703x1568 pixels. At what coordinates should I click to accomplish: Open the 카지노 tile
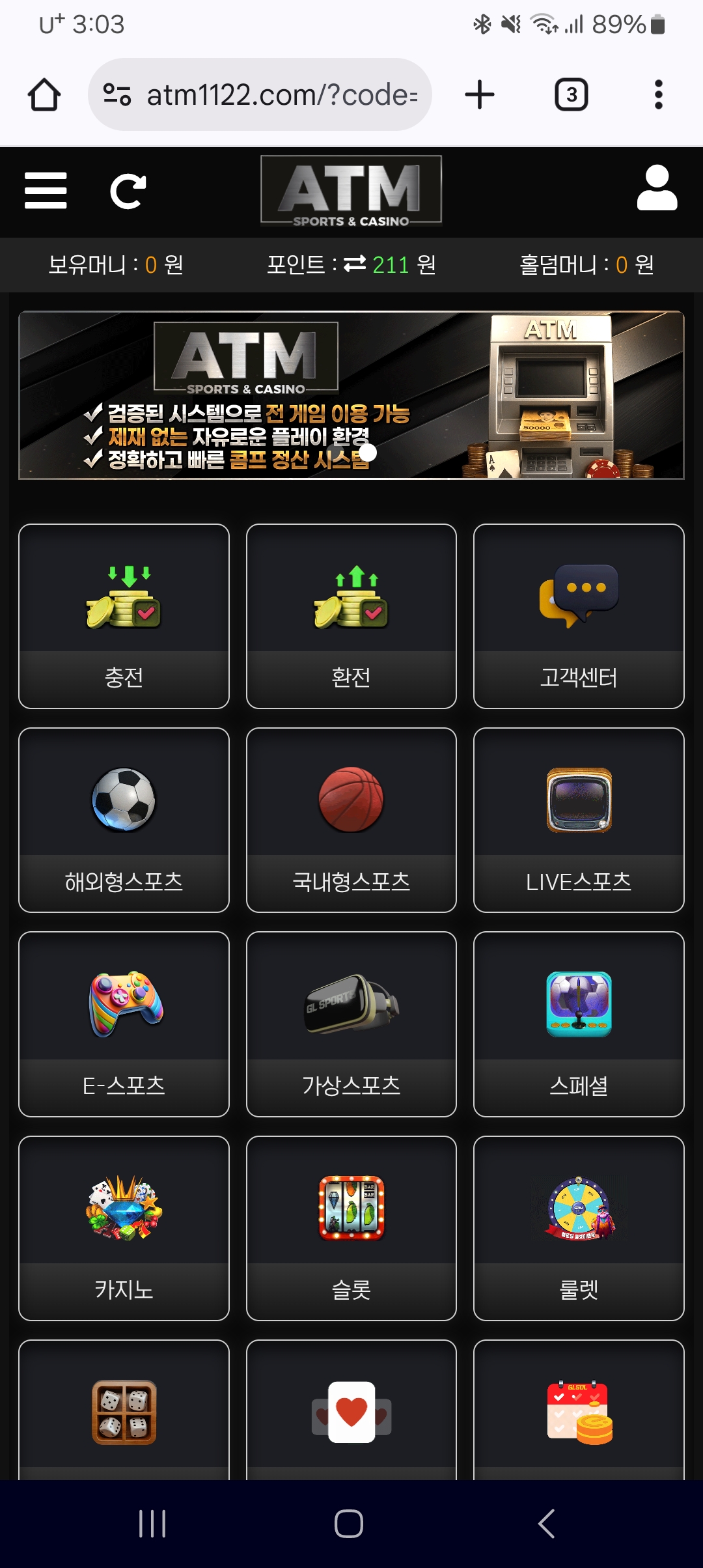(124, 1228)
